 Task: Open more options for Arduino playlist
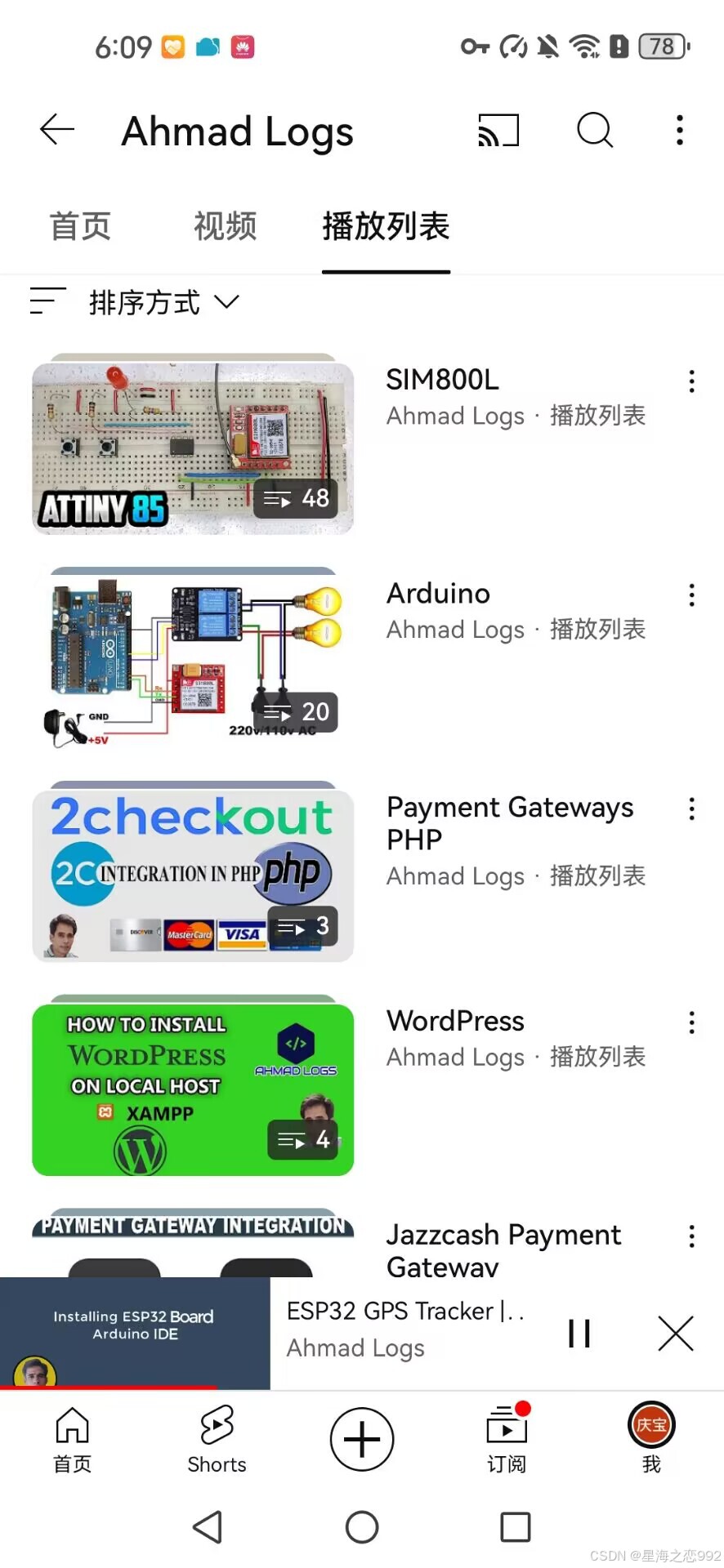[x=691, y=595]
